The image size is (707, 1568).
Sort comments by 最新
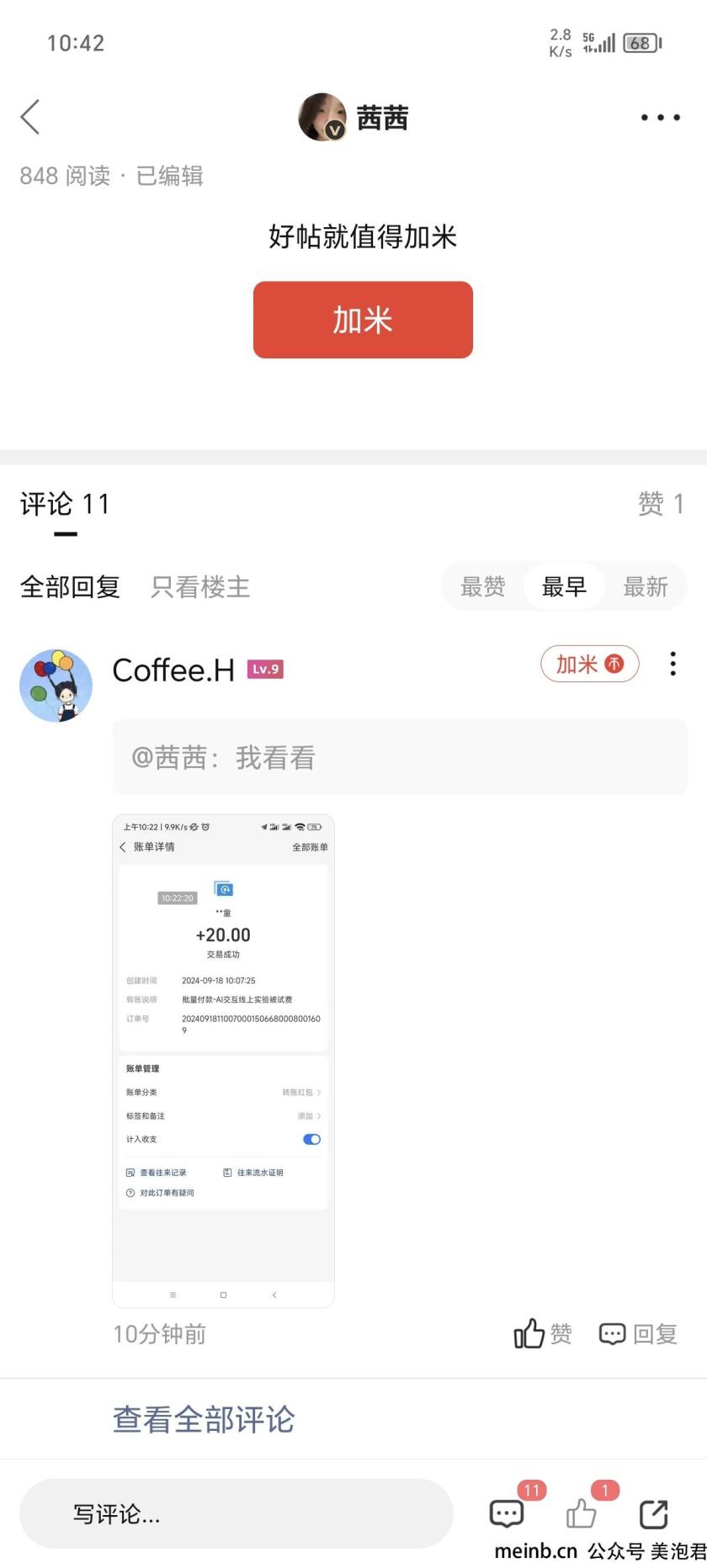coord(645,586)
